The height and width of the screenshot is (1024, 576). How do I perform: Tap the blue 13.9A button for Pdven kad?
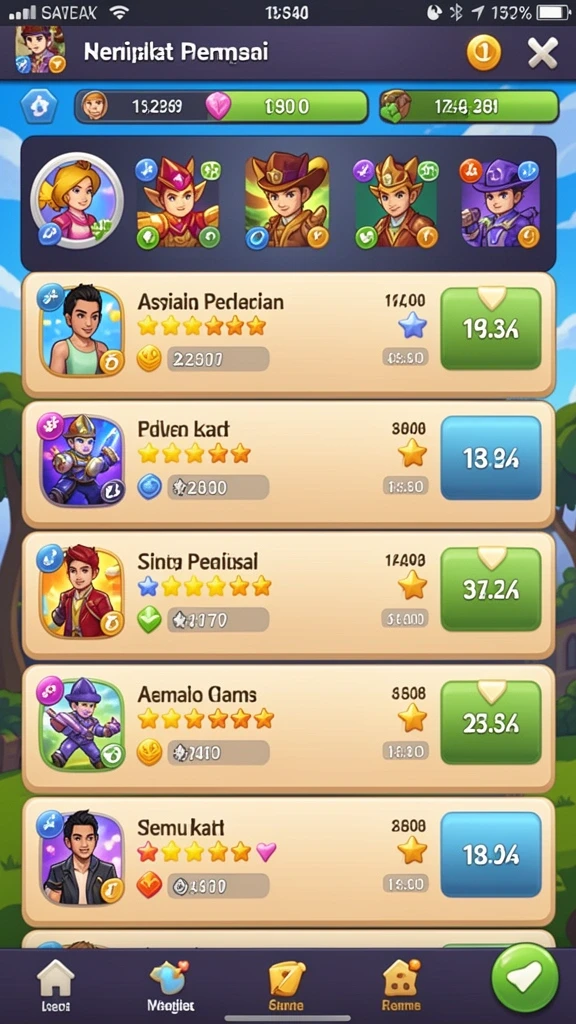pyautogui.click(x=490, y=458)
